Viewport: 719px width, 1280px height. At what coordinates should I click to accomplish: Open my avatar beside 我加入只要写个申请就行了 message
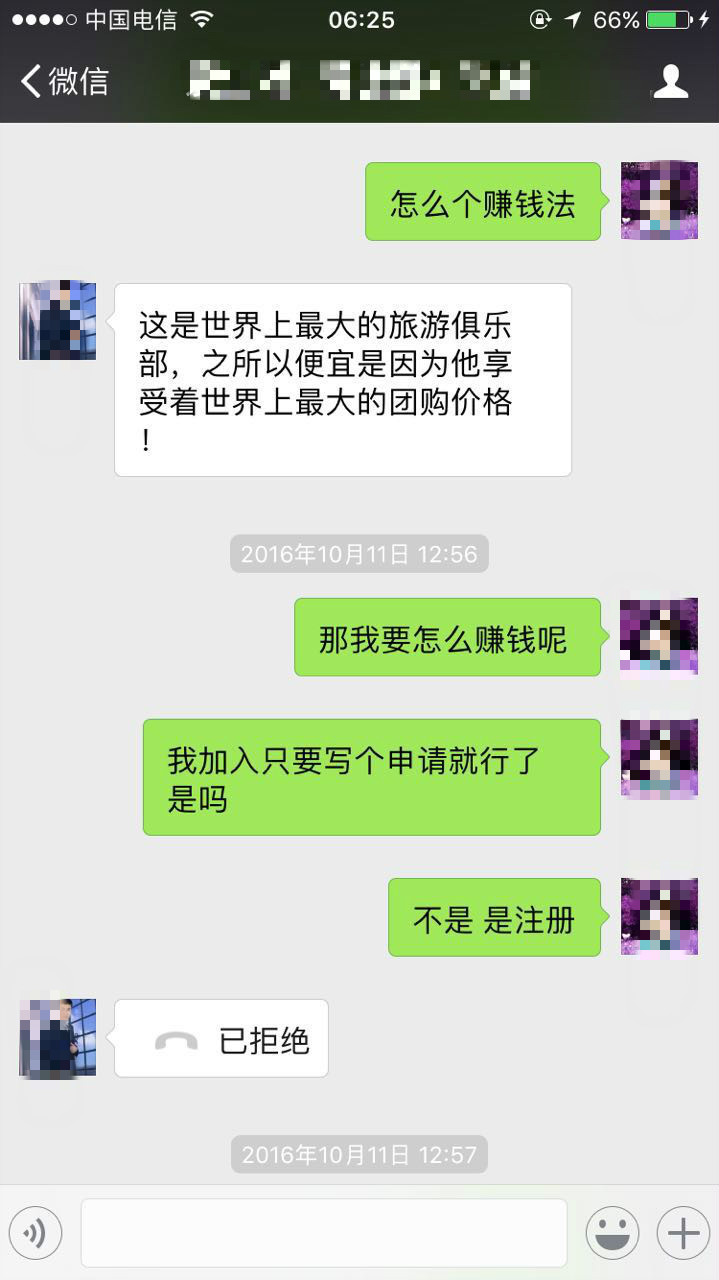(659, 758)
